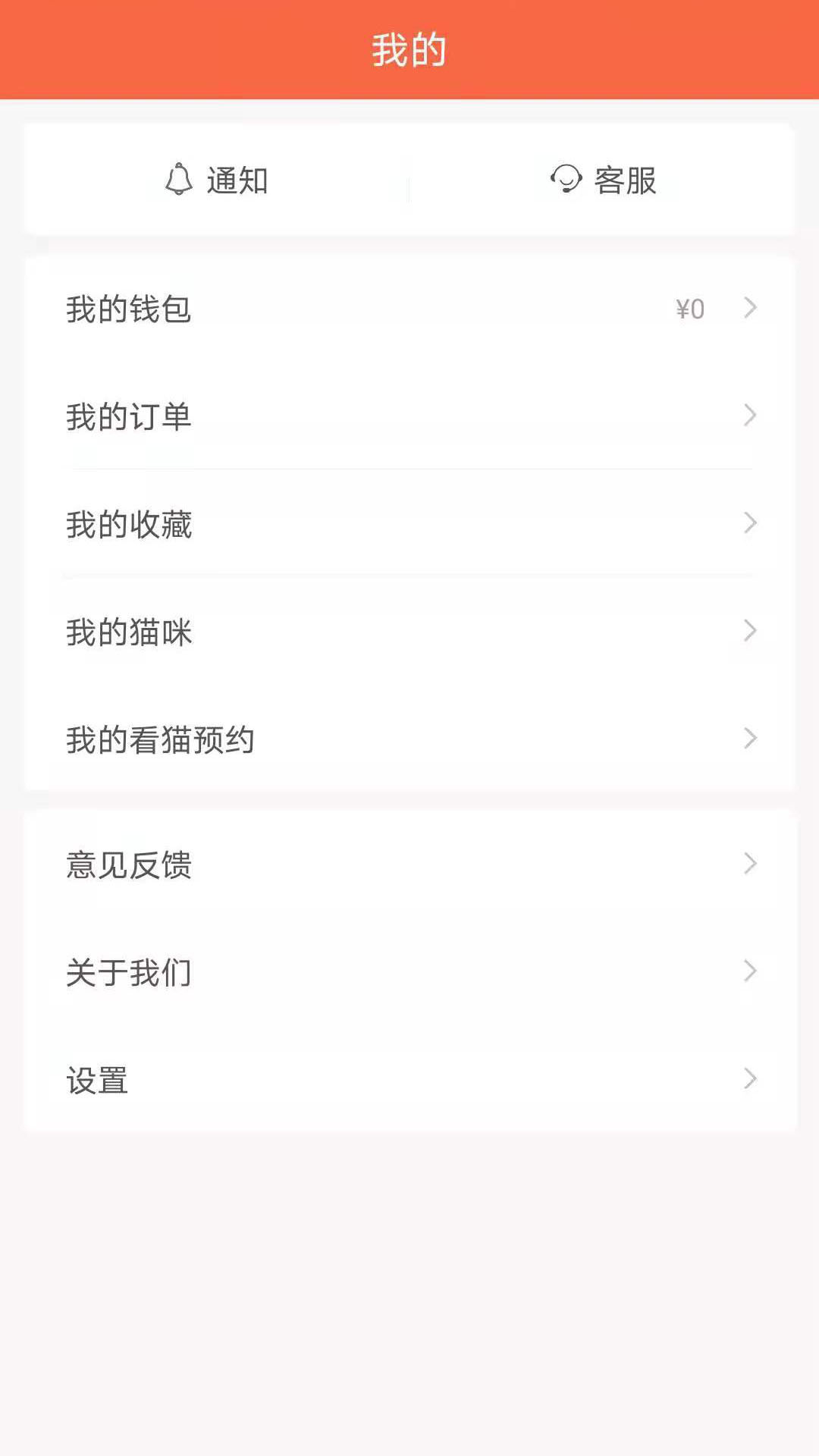Open 我的收藏 favorites
The height and width of the screenshot is (1456, 819).
point(409,524)
